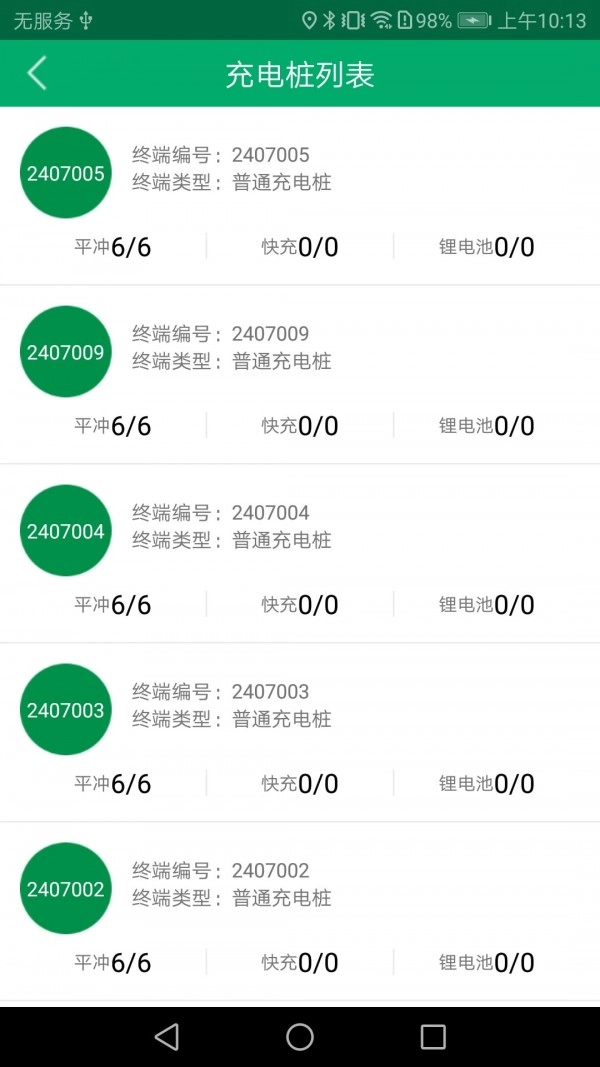Open charging pile 2407005

tap(300, 195)
